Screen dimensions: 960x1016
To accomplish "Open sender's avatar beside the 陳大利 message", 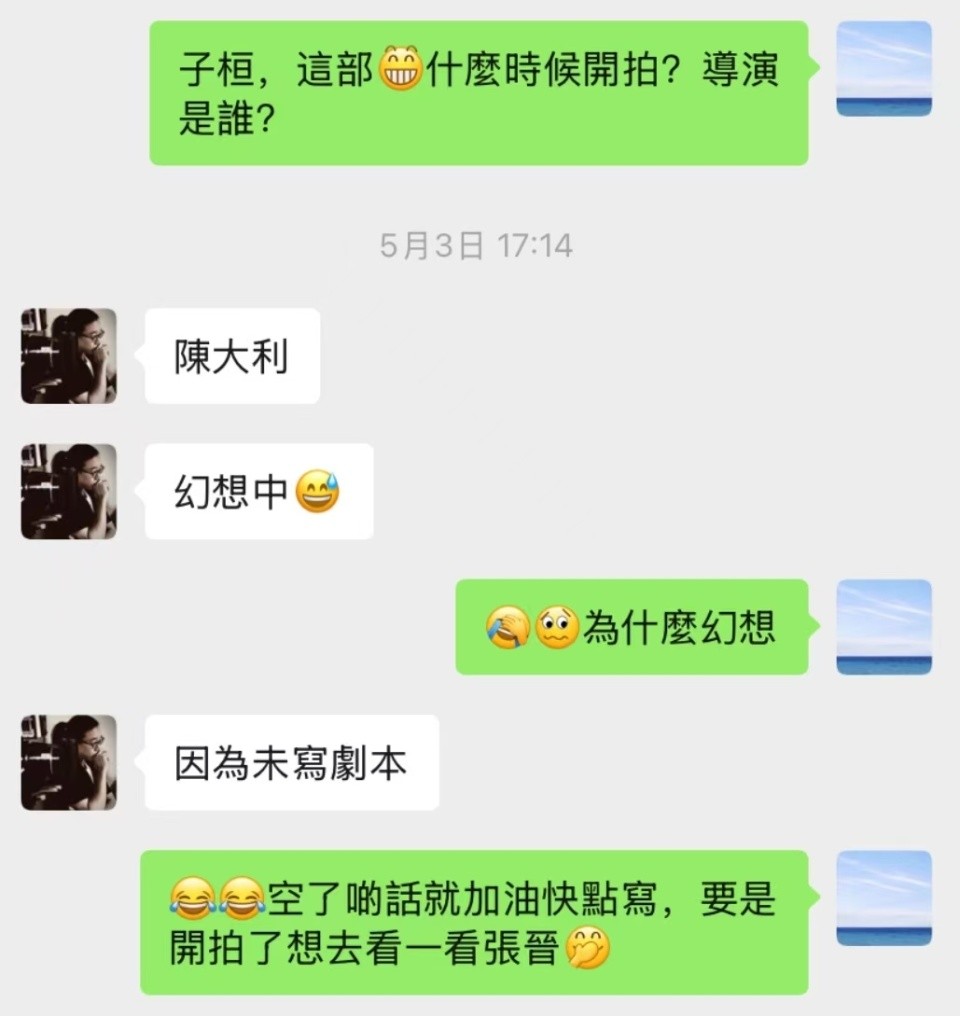I will 69,356.
